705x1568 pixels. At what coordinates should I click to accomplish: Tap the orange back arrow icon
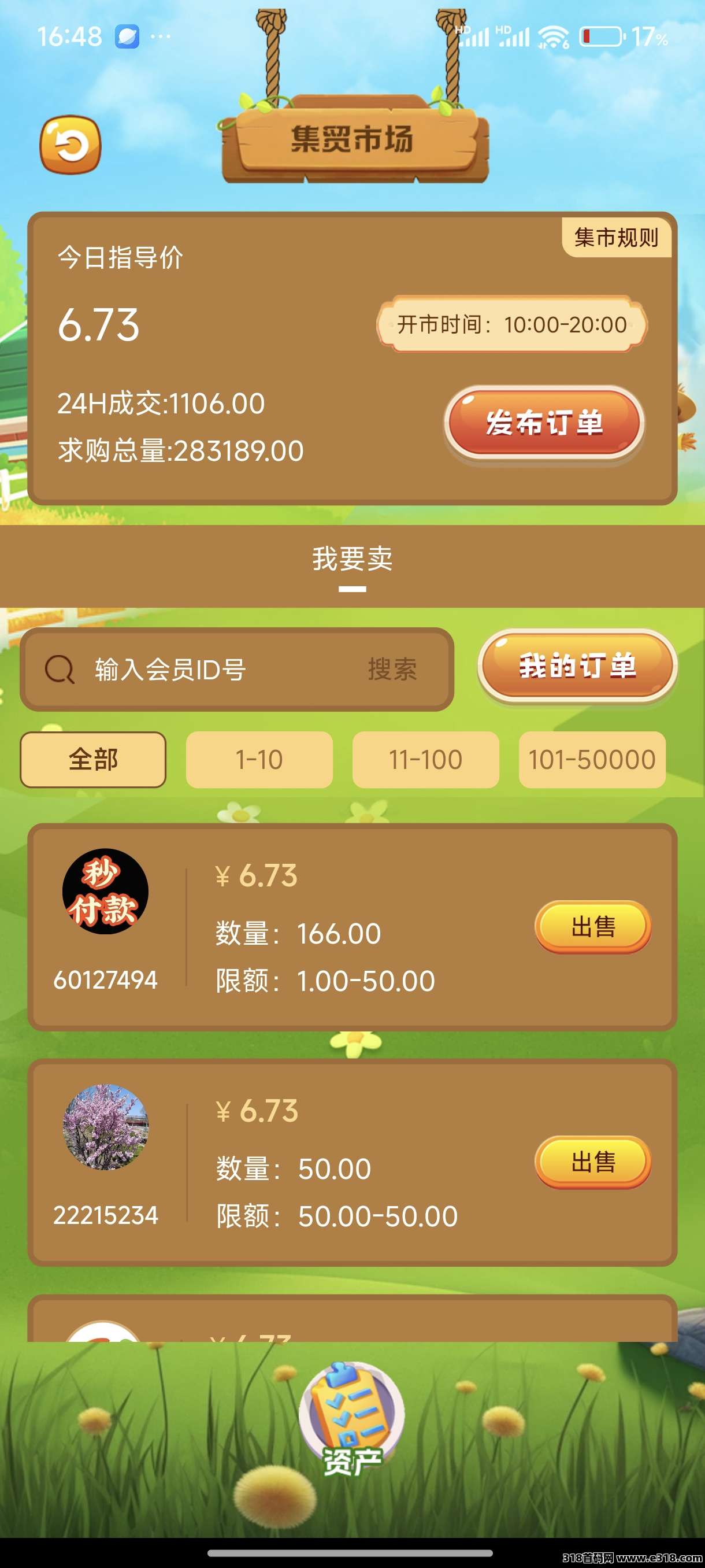pyautogui.click(x=70, y=145)
